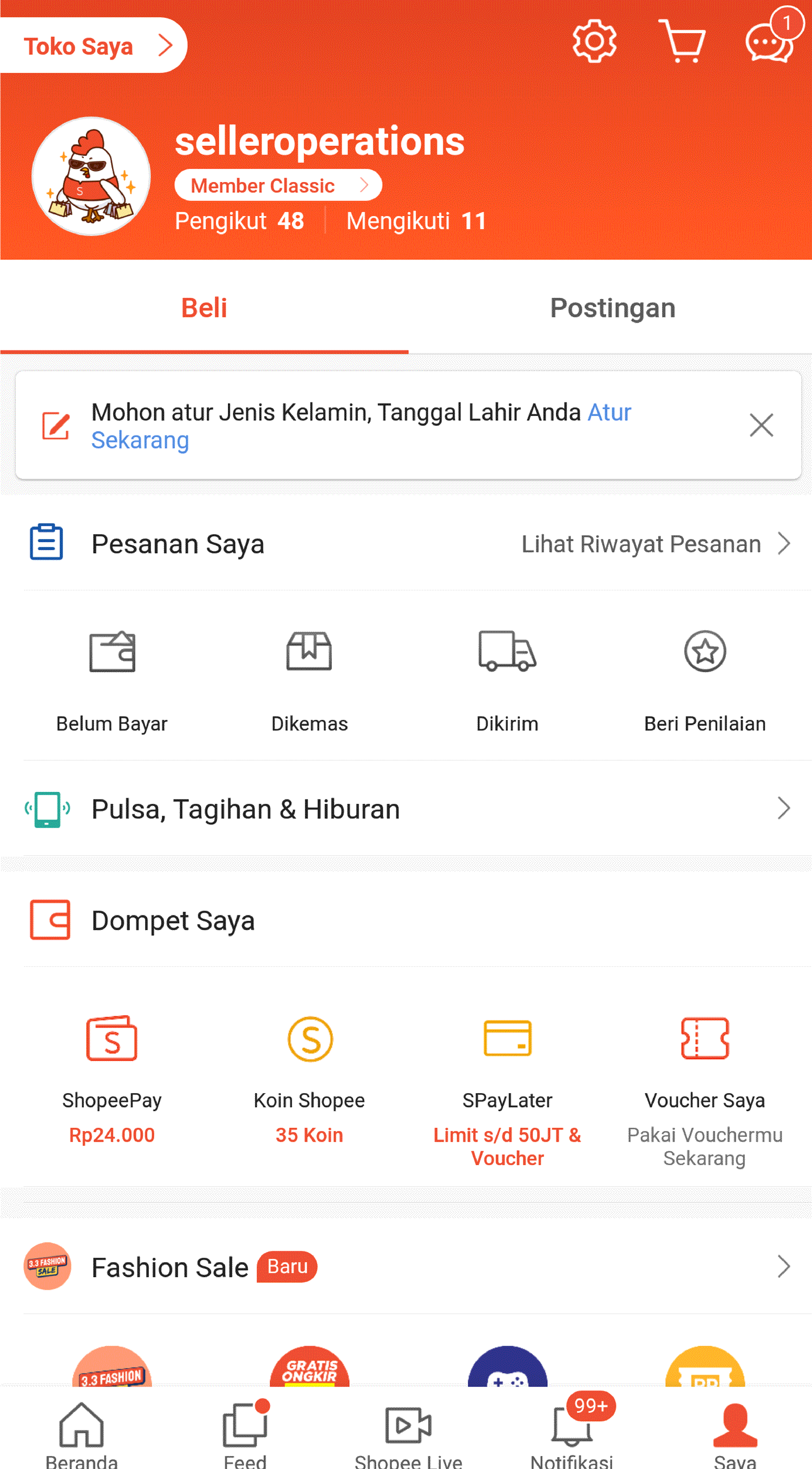Dismiss the profile info banner
Viewport: 812px width, 1469px height.
pyautogui.click(x=761, y=425)
